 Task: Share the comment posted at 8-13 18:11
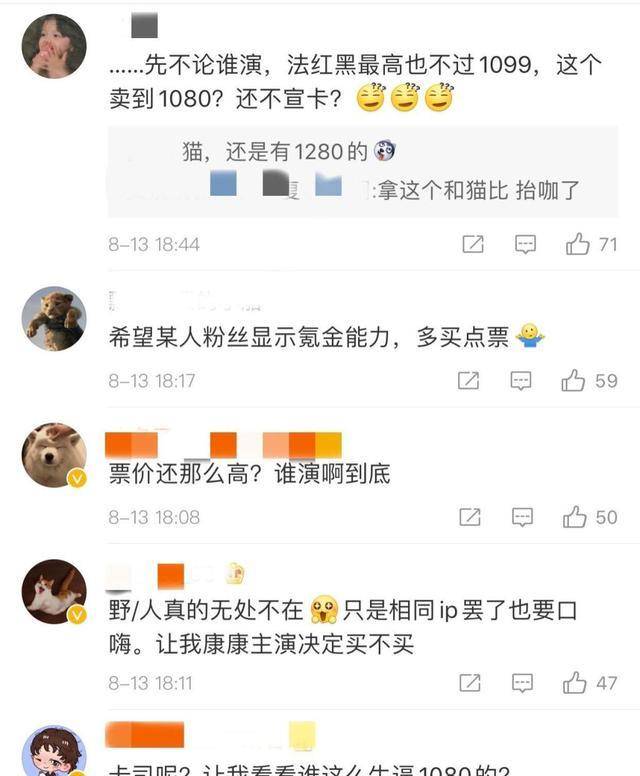(470, 683)
